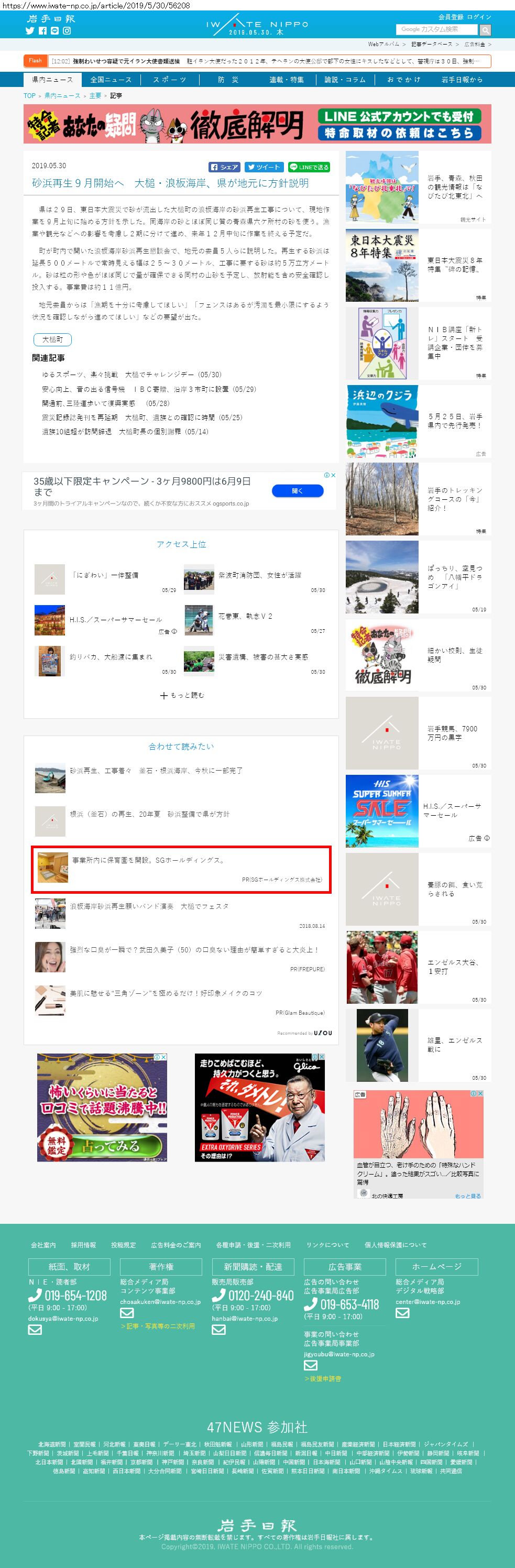Expand もっと読む under アクセス上位
This screenshot has height=1568, width=515.
[x=181, y=695]
